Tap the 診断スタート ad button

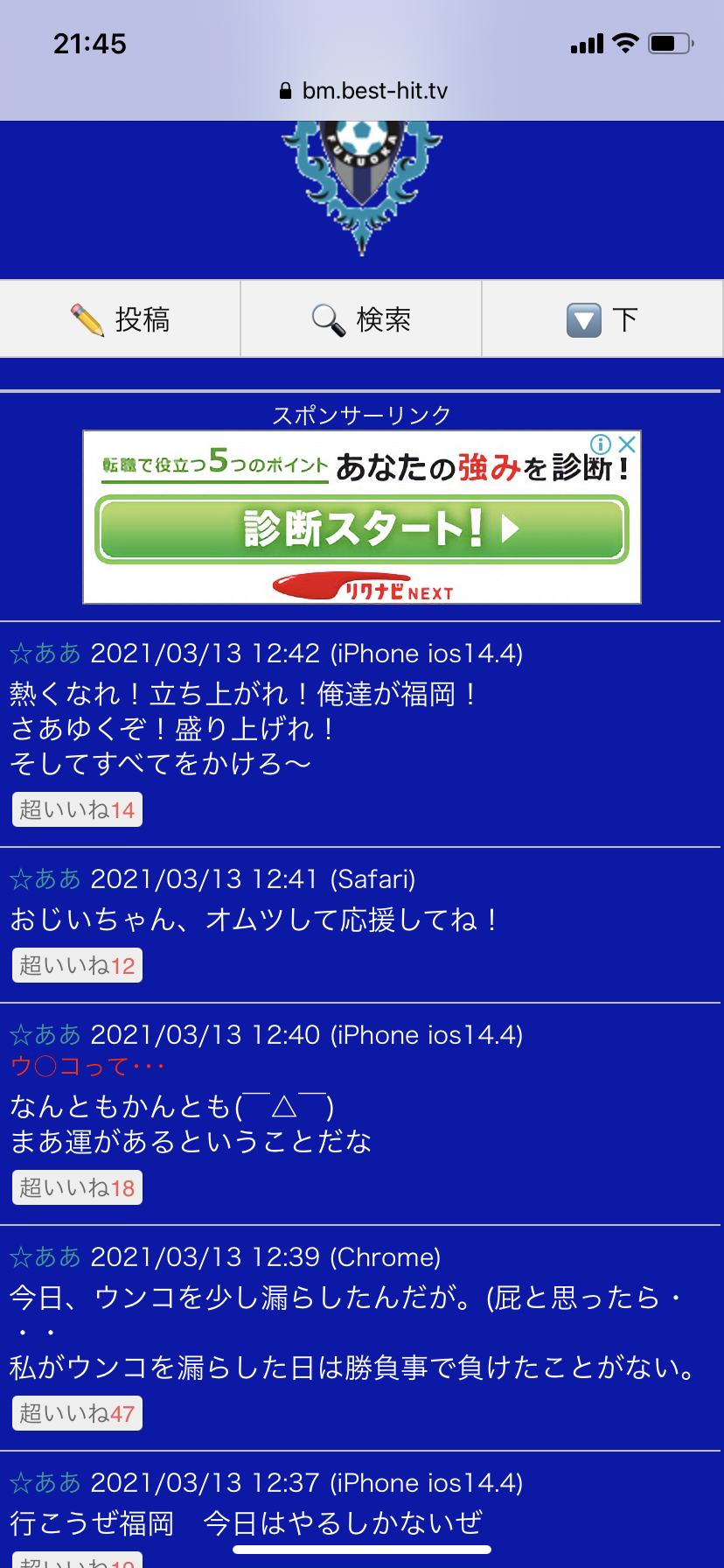coord(361,528)
